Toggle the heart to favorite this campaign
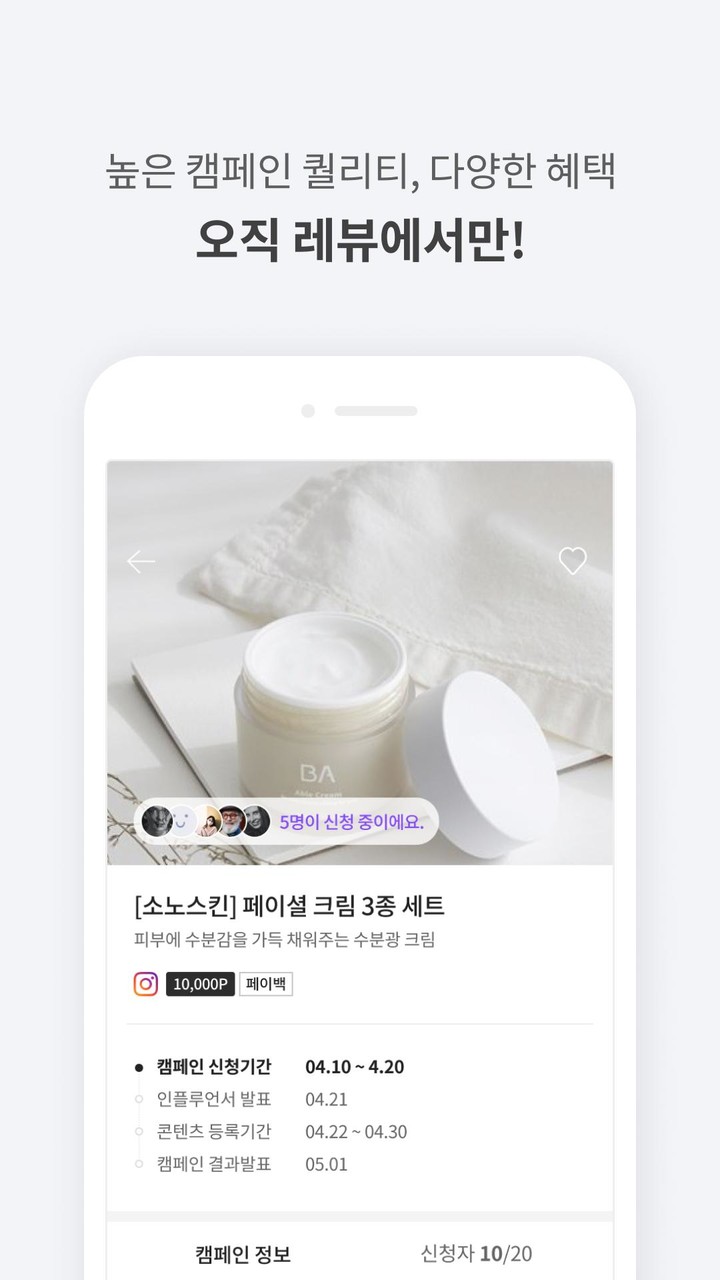The height and width of the screenshot is (1280, 720). tap(575, 562)
